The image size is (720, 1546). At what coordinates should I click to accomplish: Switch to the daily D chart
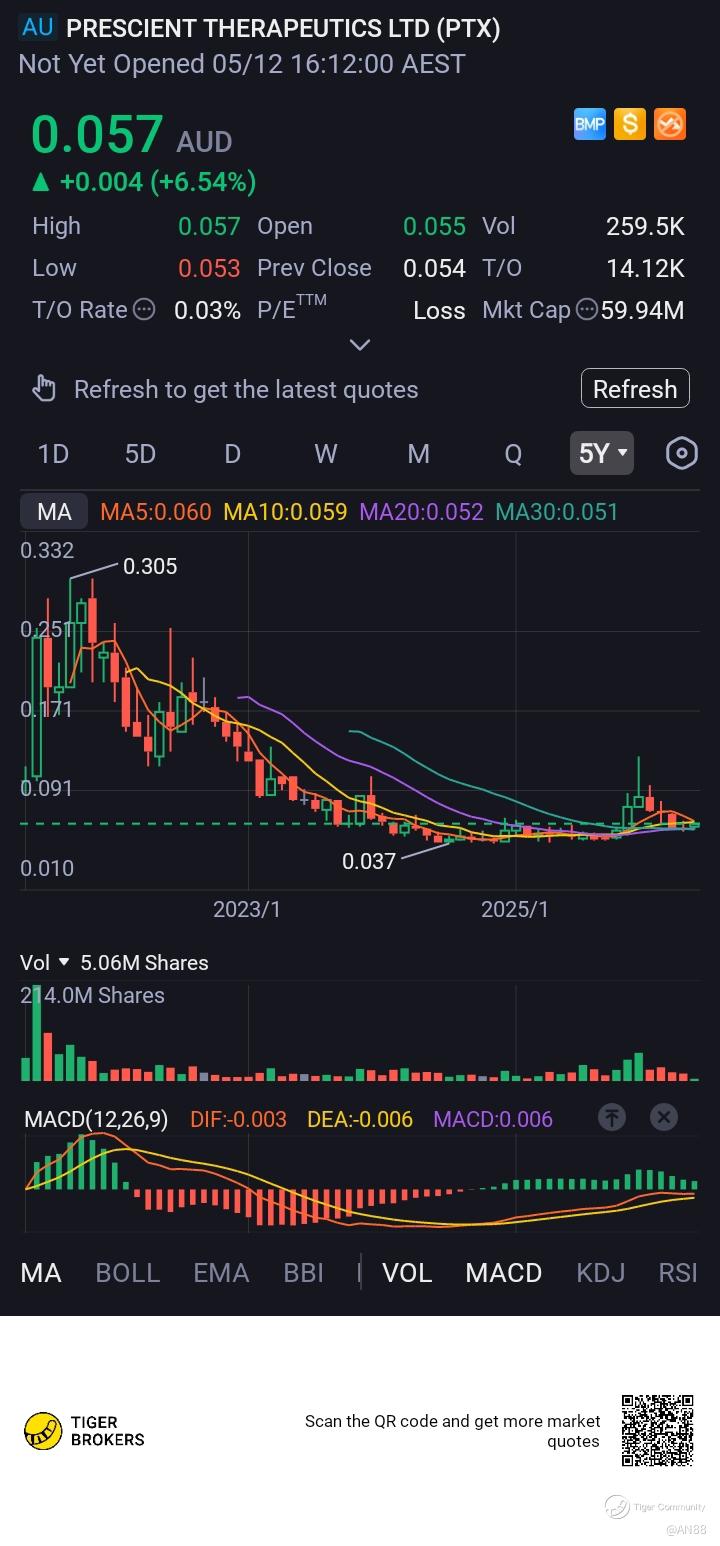pyautogui.click(x=232, y=454)
